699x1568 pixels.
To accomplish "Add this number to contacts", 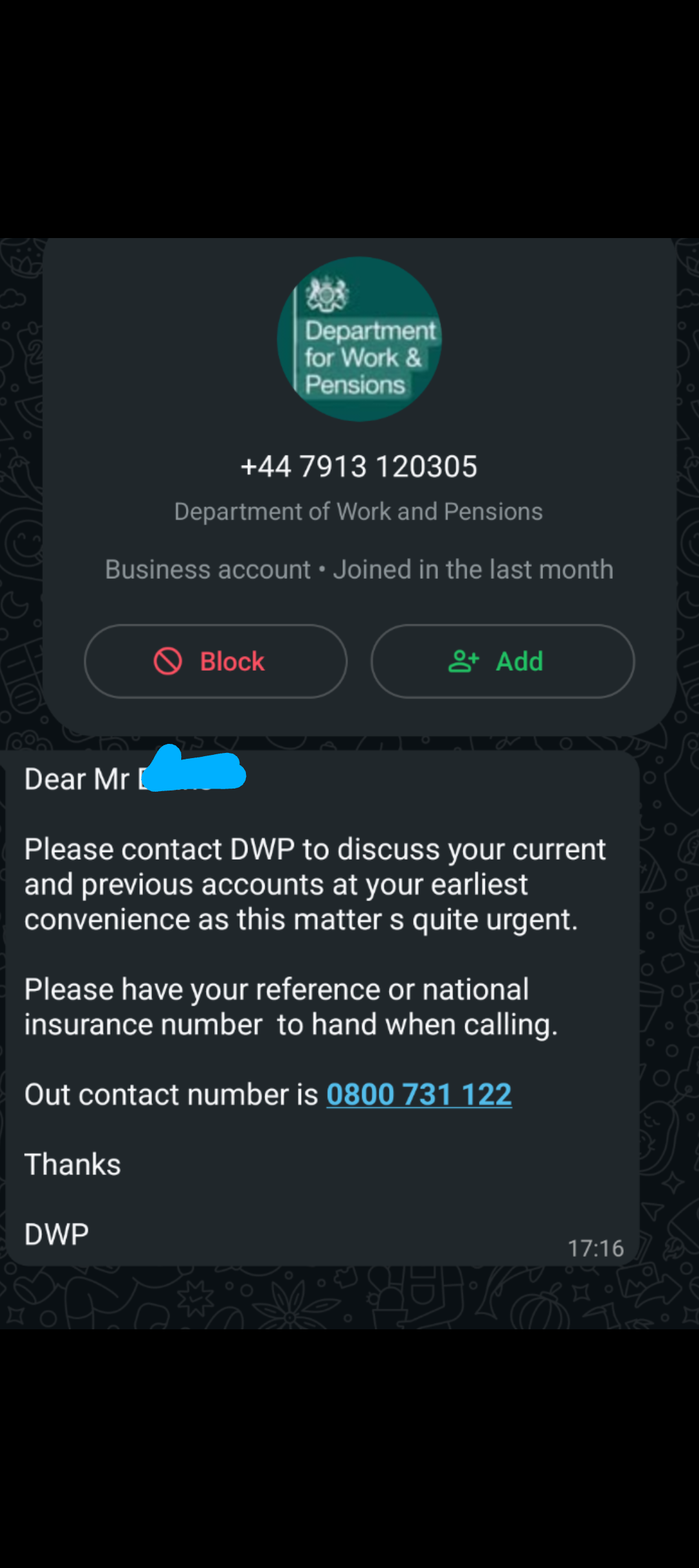I will pyautogui.click(x=502, y=661).
